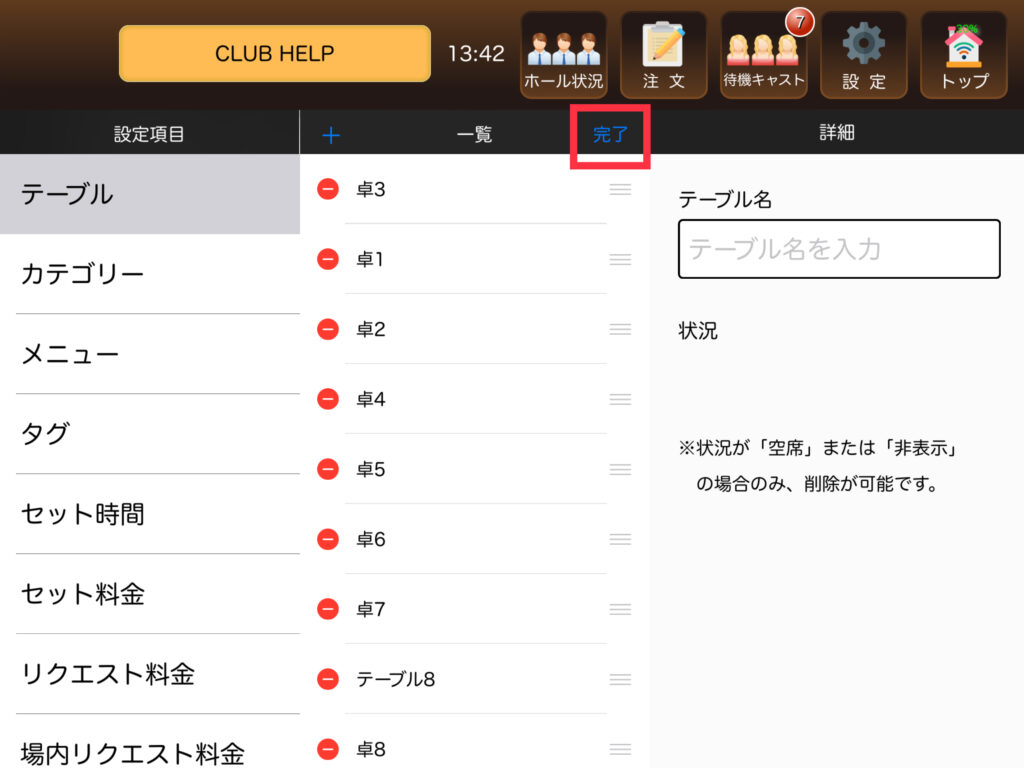
Task: Select テーブル in settings list
Action: click(x=150, y=194)
